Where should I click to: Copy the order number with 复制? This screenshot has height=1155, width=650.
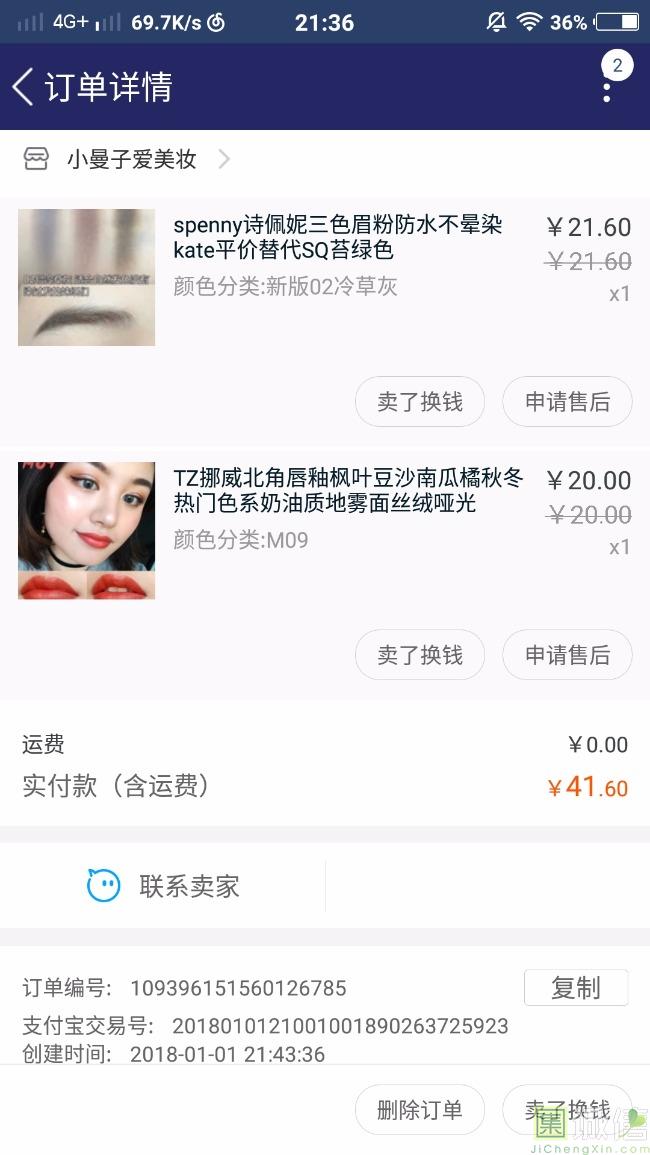tap(576, 988)
